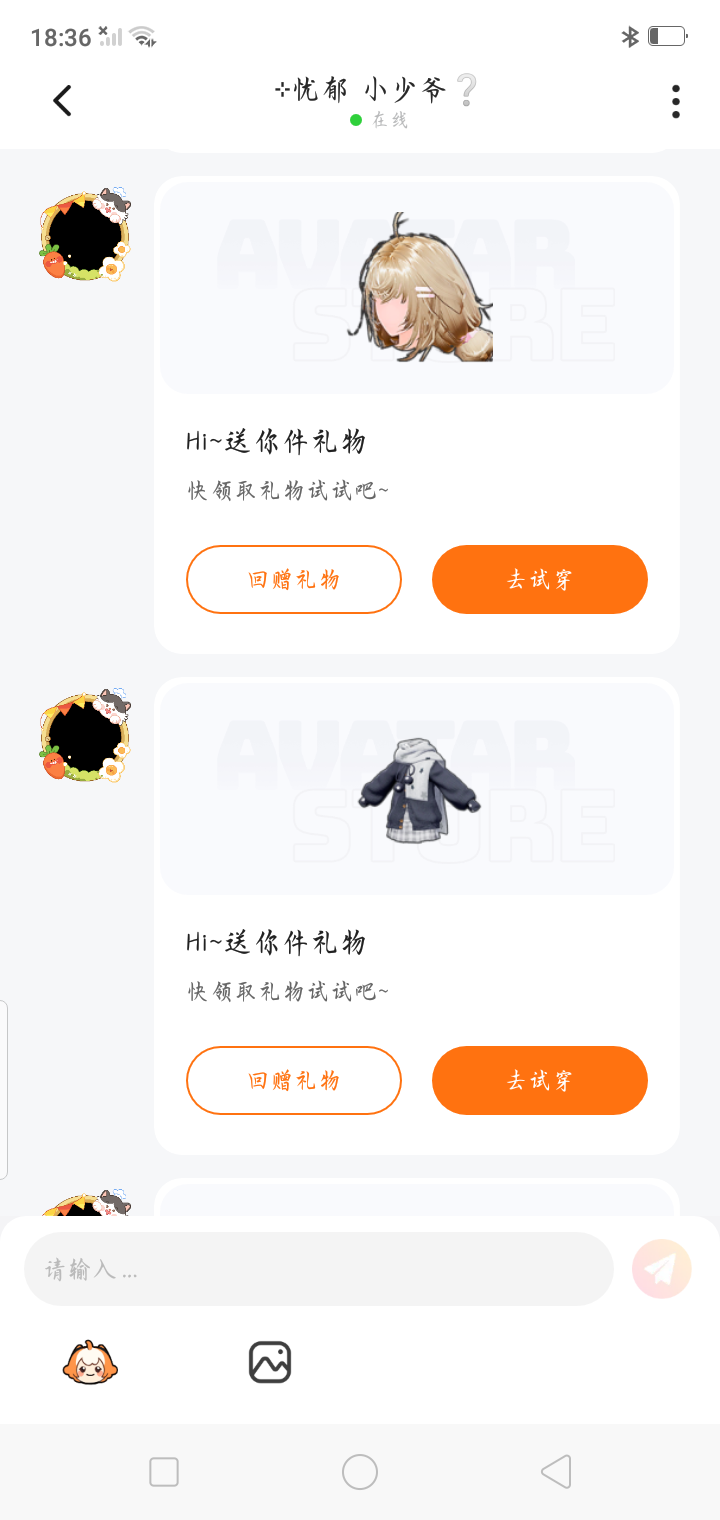This screenshot has height=1520, width=720.
Task: Tap 回赠礼物 under the jacket gift
Action: click(294, 1080)
